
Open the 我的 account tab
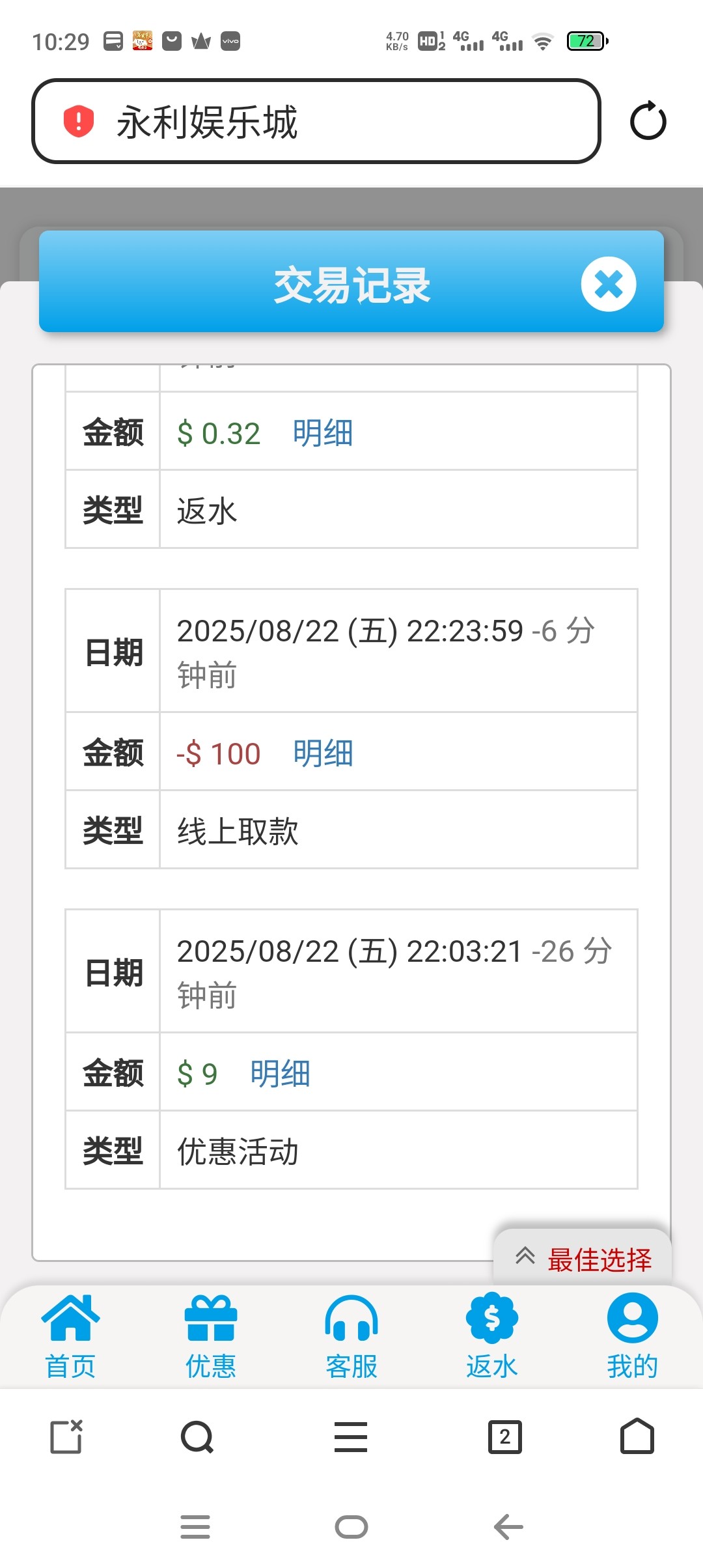(x=632, y=1336)
